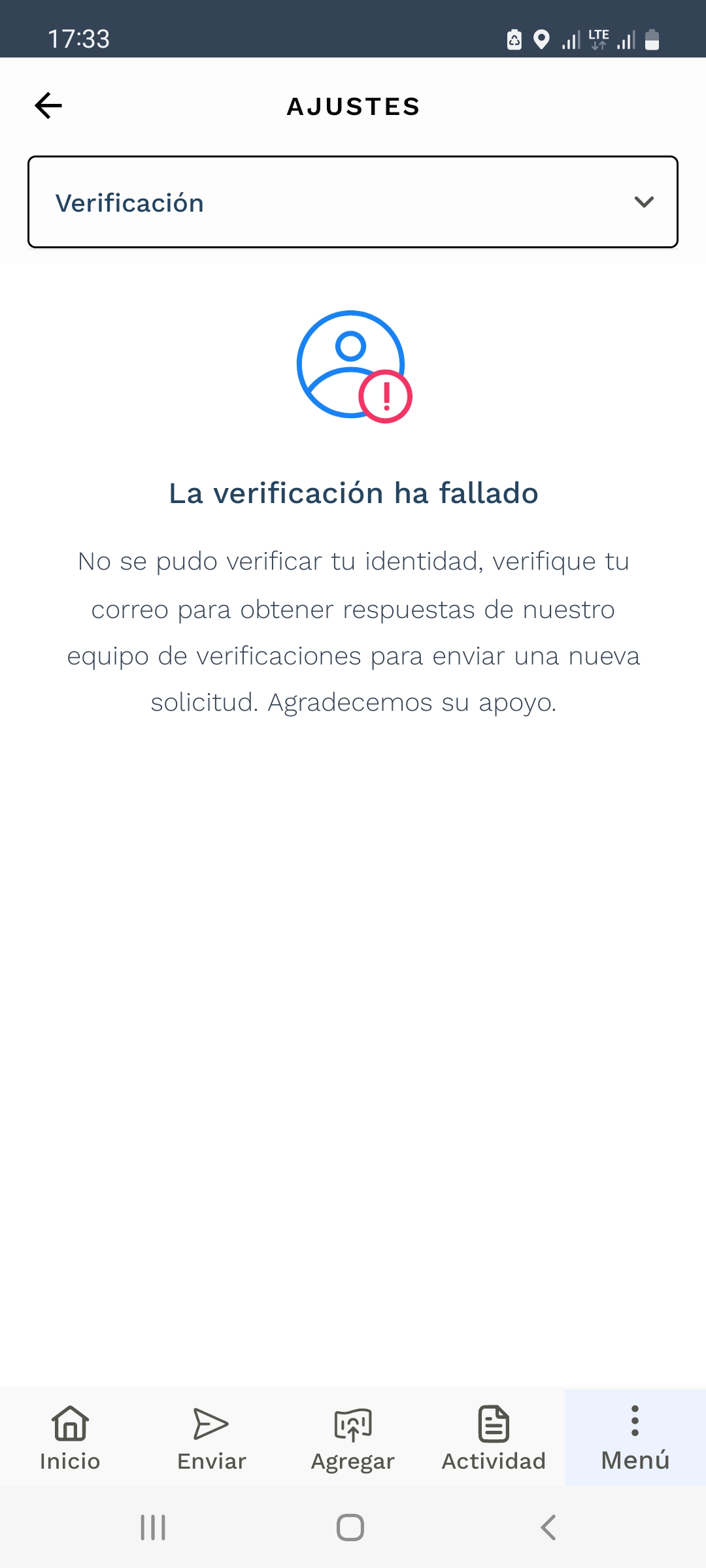This screenshot has width=706, height=1568.
Task: Open the recent apps view
Action: [153, 1527]
